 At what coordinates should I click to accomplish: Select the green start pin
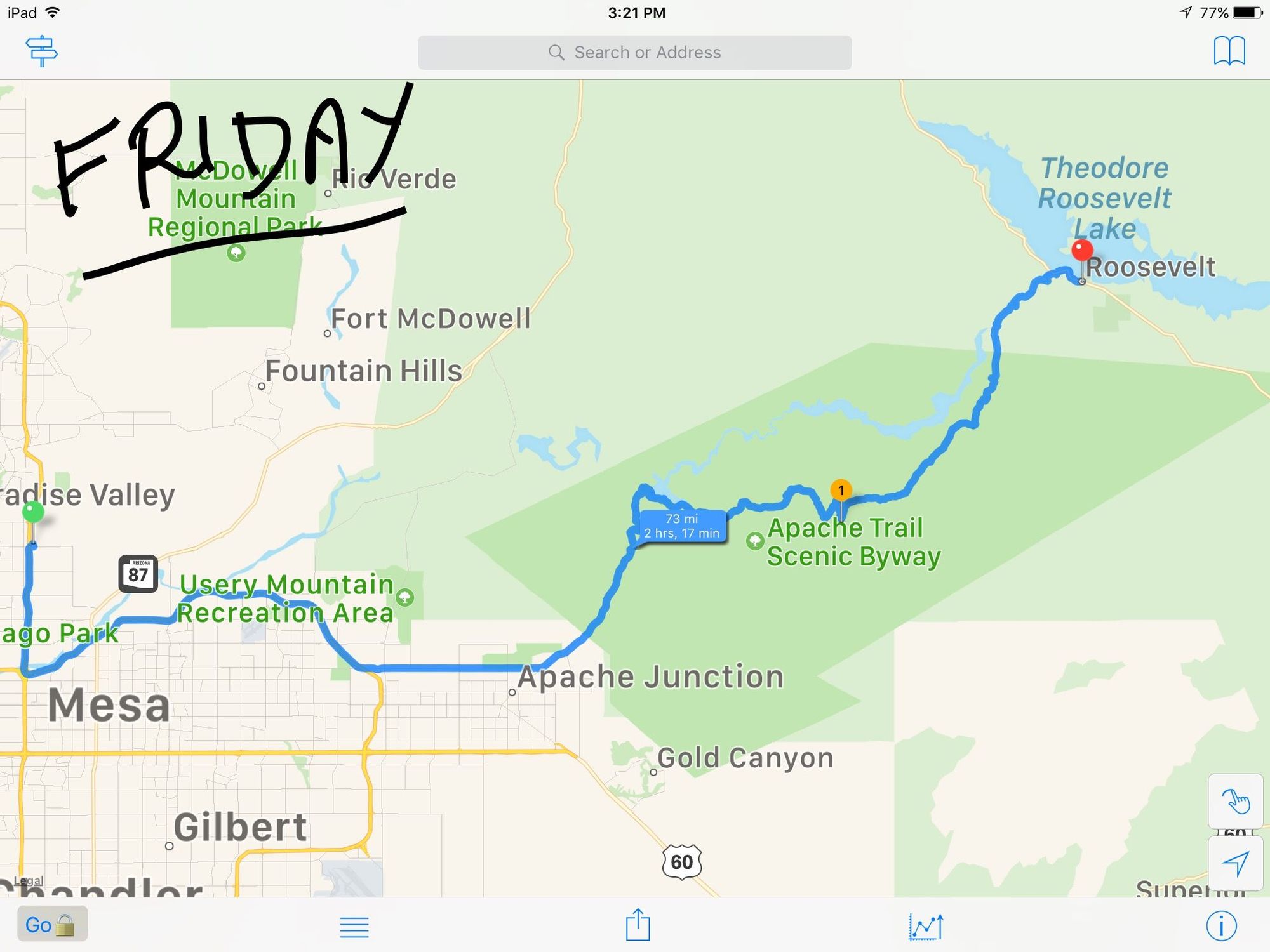coord(33,512)
